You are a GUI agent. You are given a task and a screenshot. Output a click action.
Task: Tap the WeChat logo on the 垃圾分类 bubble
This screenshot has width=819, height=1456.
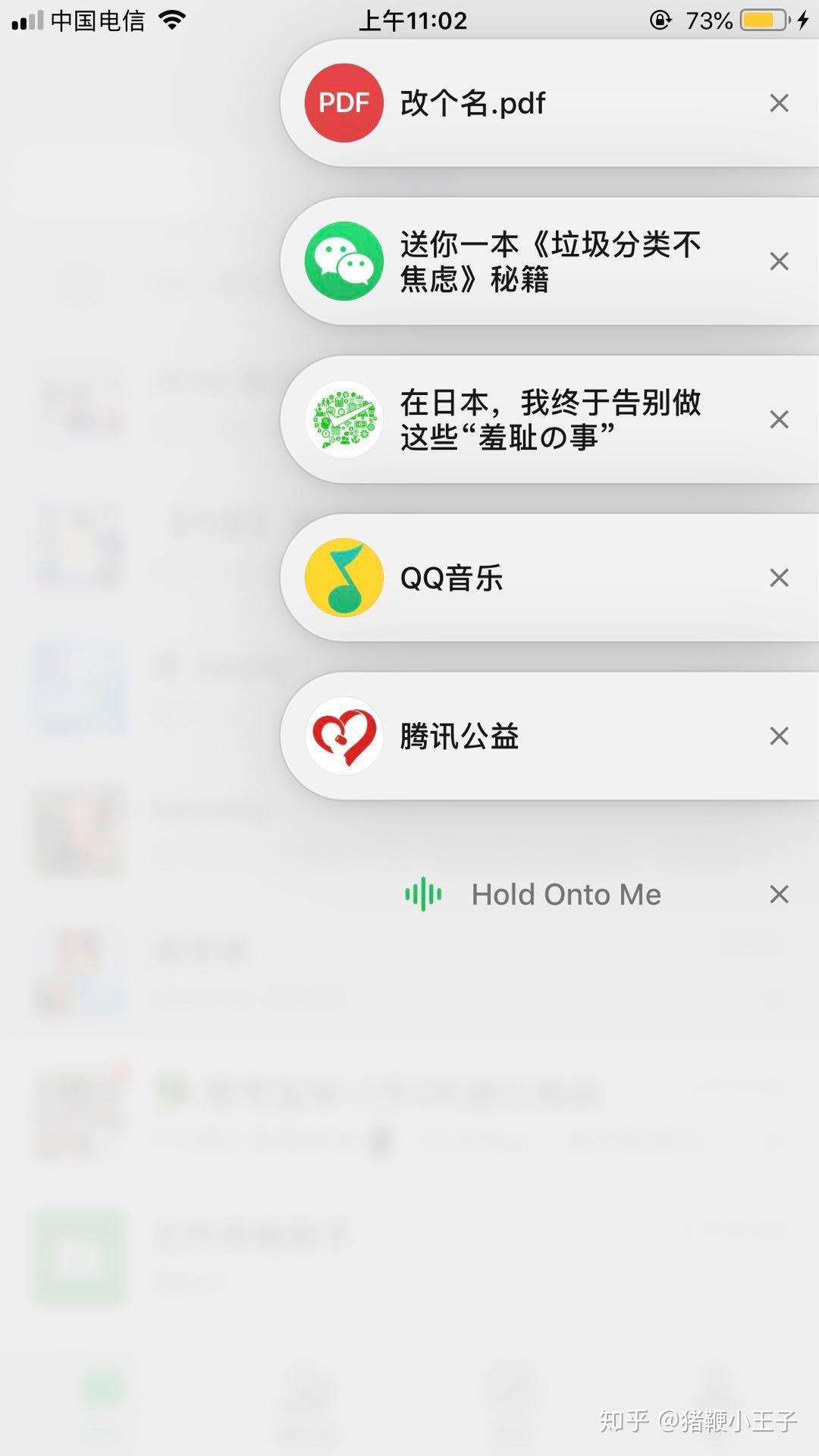tap(343, 261)
